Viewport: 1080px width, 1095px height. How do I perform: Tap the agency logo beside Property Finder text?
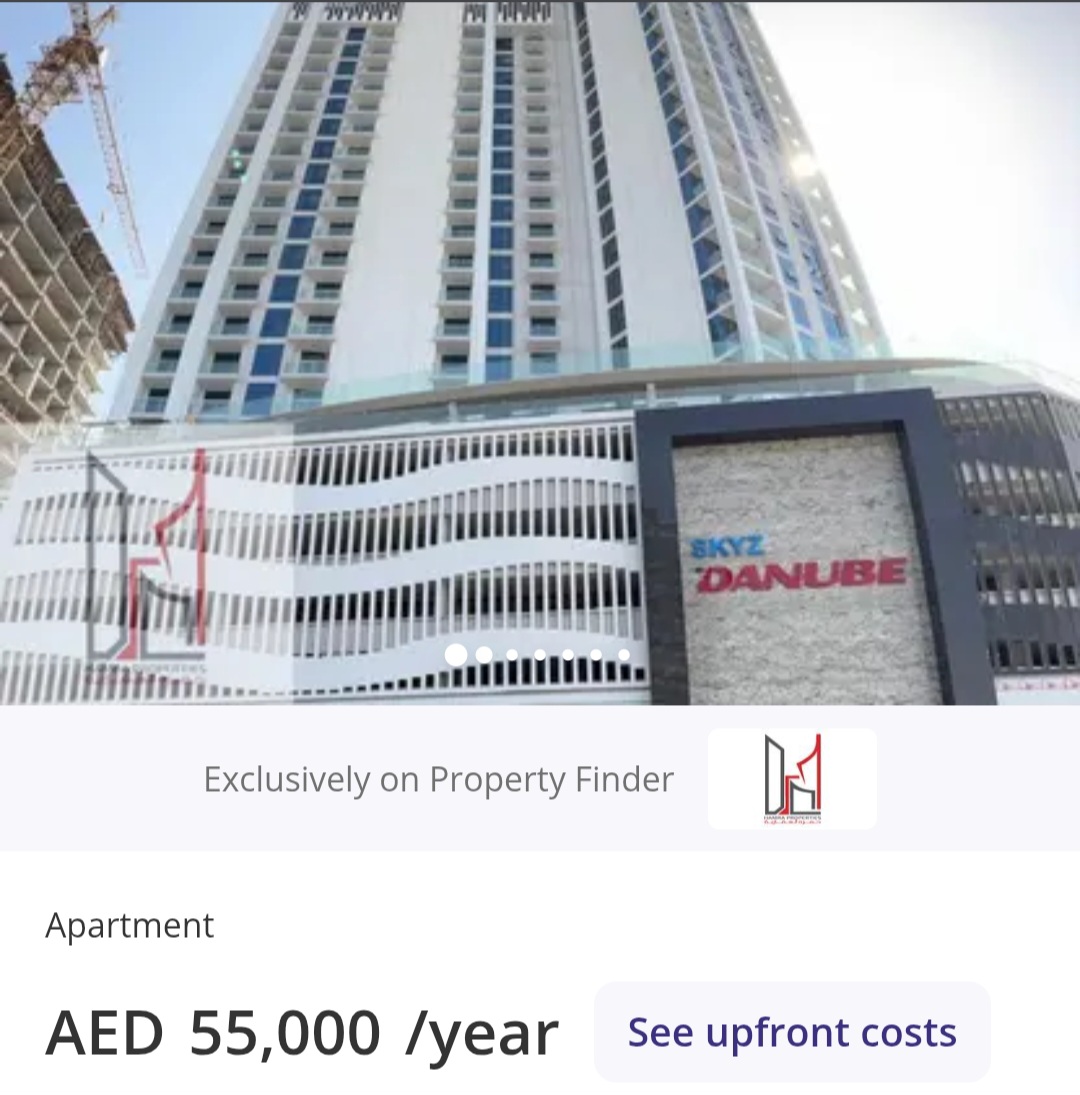click(794, 779)
